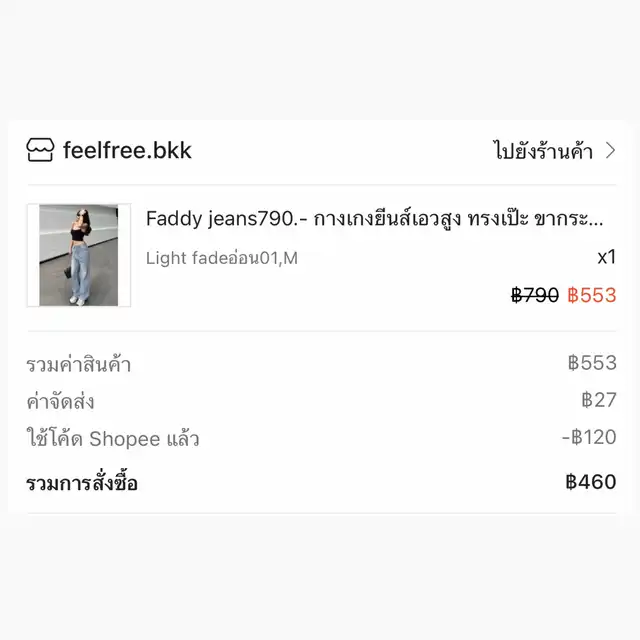Tap the ไปยังร้านค้า link to visit the shop
Image resolution: width=640 pixels, height=640 pixels.
[553, 151]
